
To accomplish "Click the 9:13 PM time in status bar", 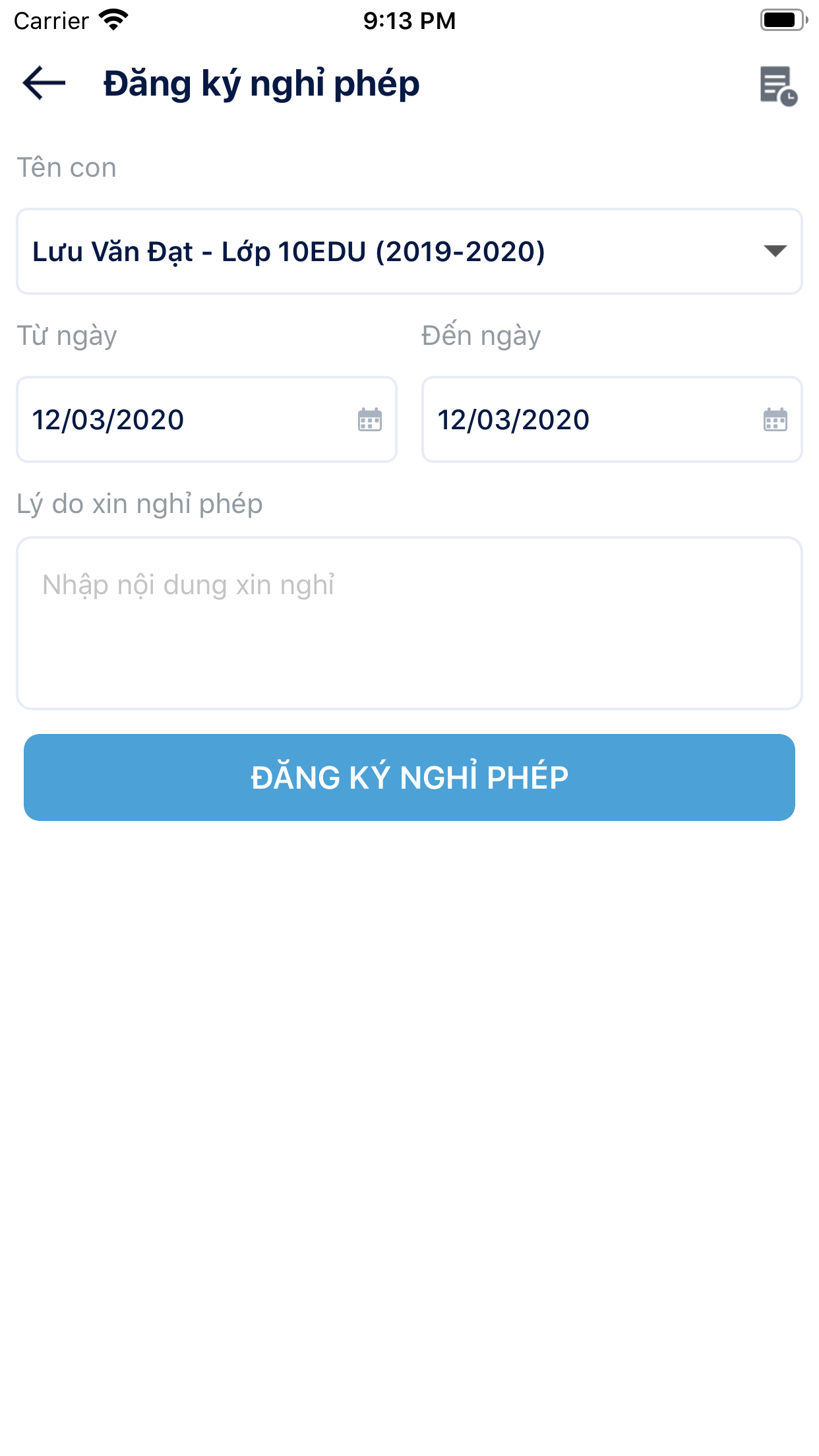I will coord(409,20).
